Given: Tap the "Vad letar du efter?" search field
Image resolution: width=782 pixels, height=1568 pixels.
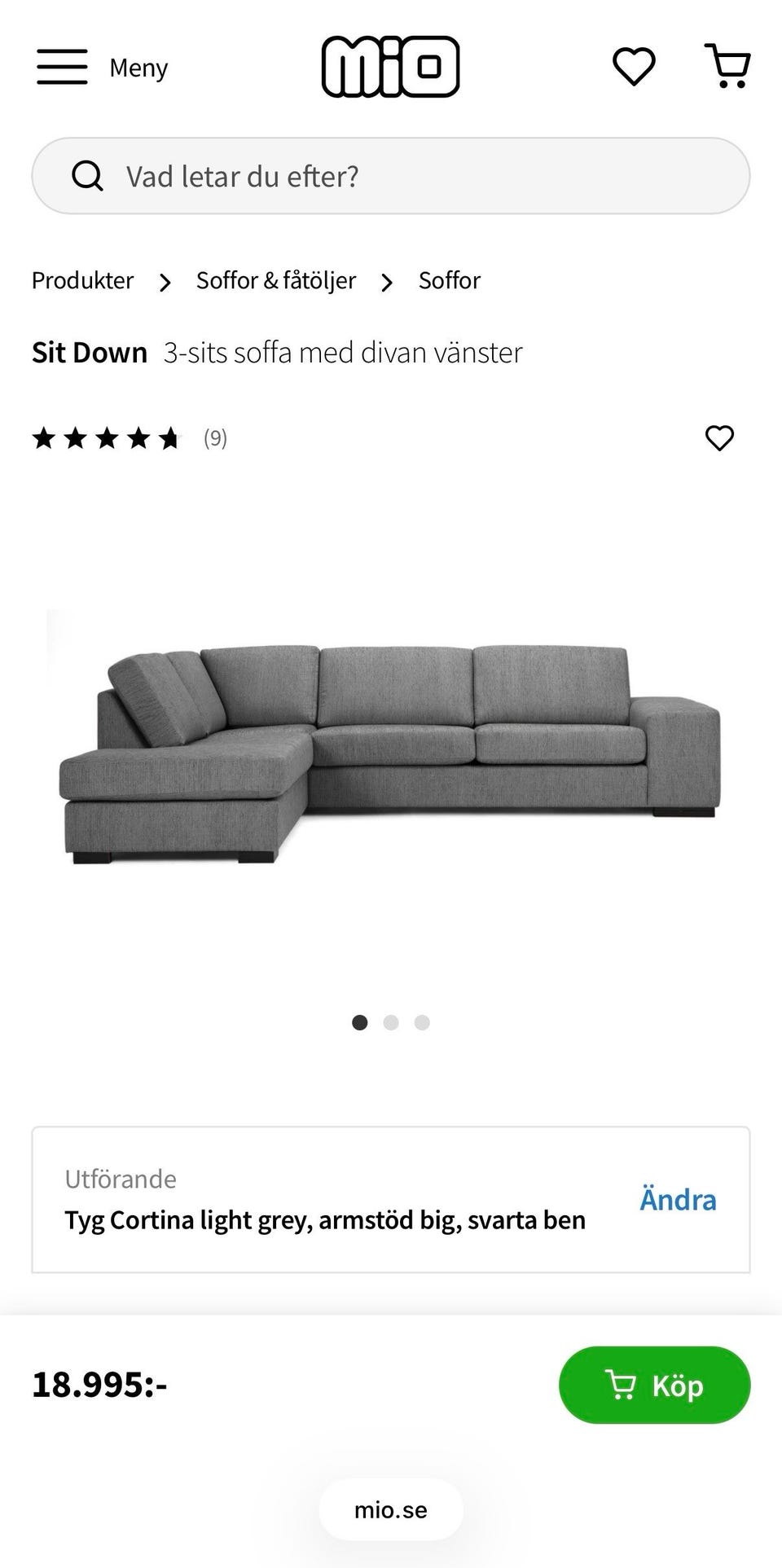Looking at the screenshot, I should [x=390, y=176].
